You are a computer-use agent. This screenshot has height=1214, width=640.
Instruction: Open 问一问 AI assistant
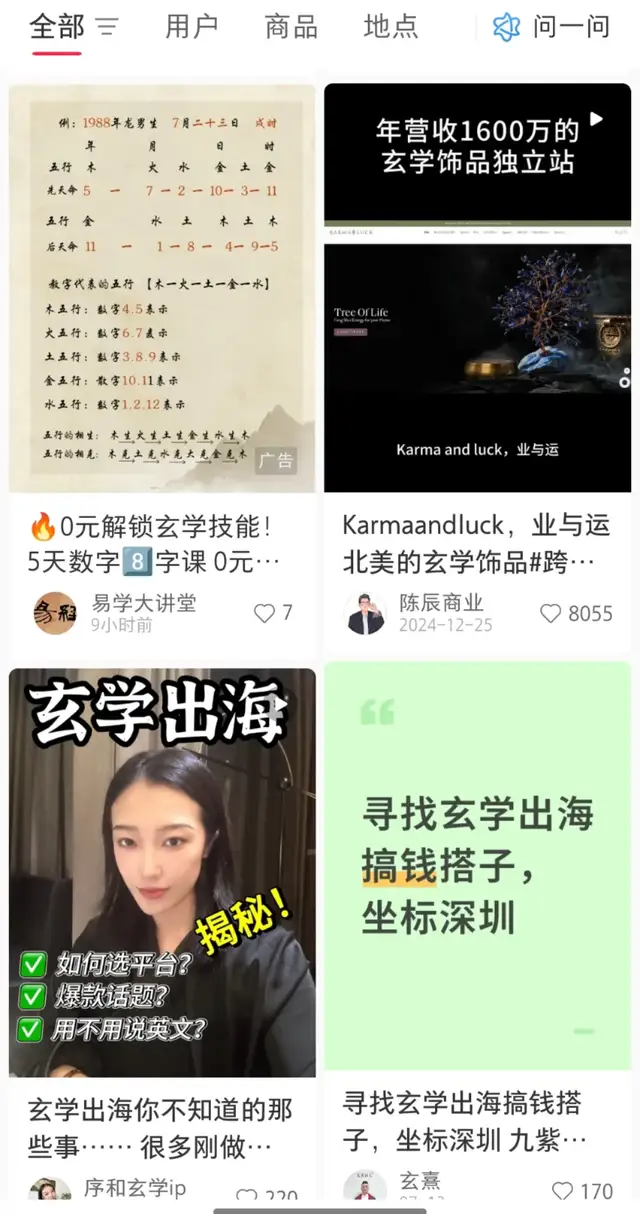click(x=551, y=27)
